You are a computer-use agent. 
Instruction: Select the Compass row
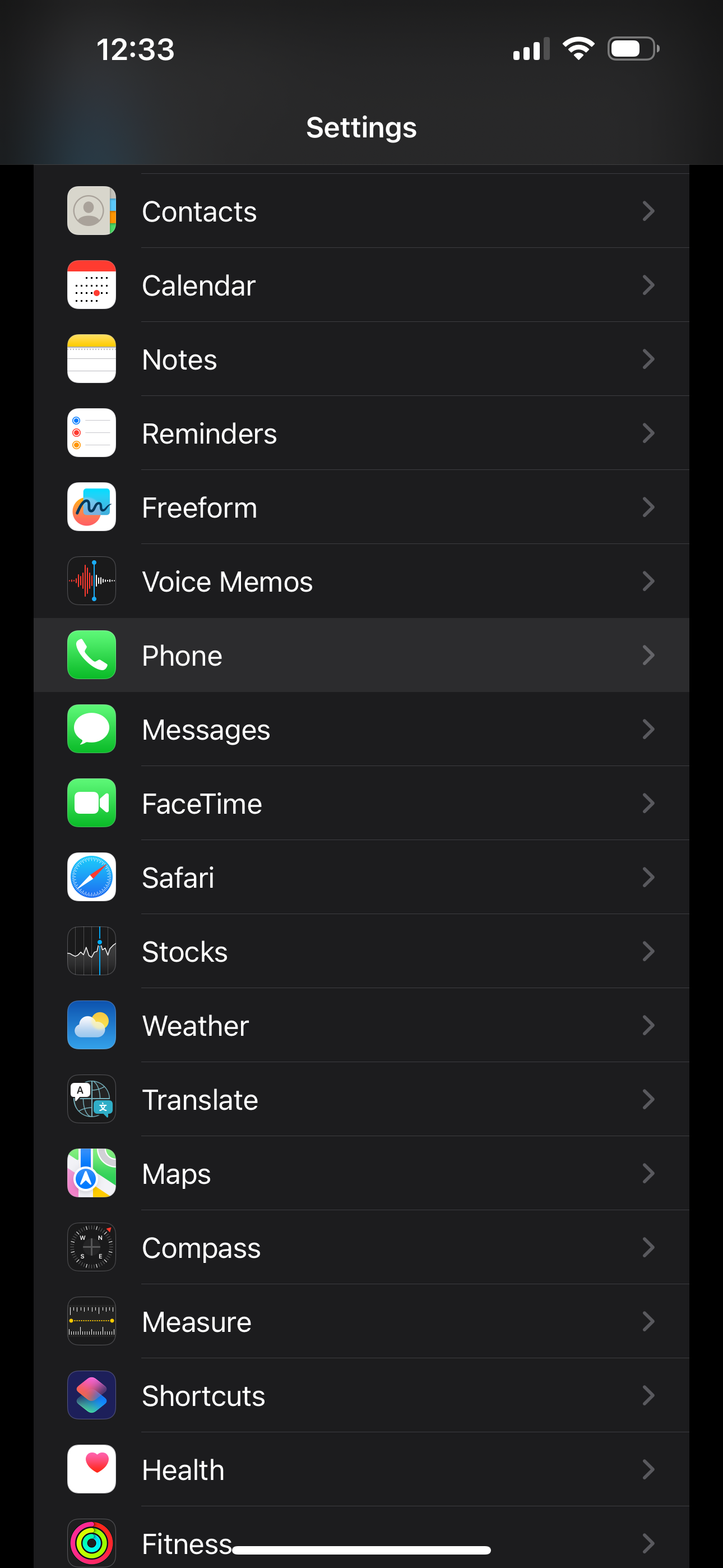(x=361, y=1248)
